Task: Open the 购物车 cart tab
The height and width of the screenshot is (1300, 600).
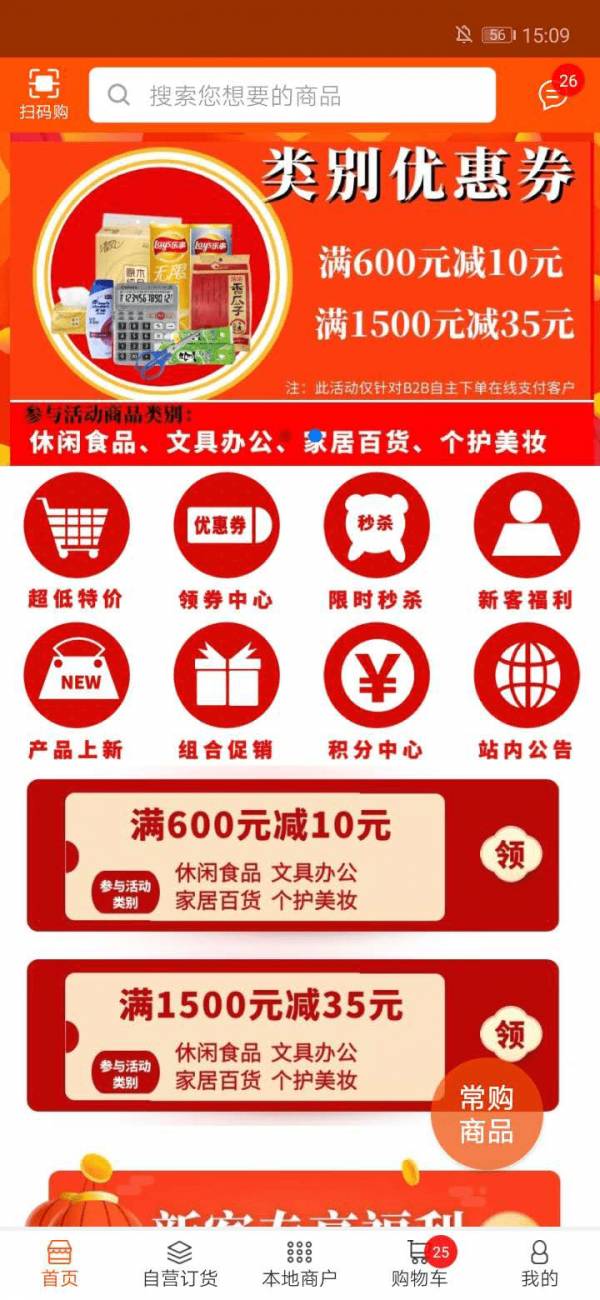Action: (420, 1264)
